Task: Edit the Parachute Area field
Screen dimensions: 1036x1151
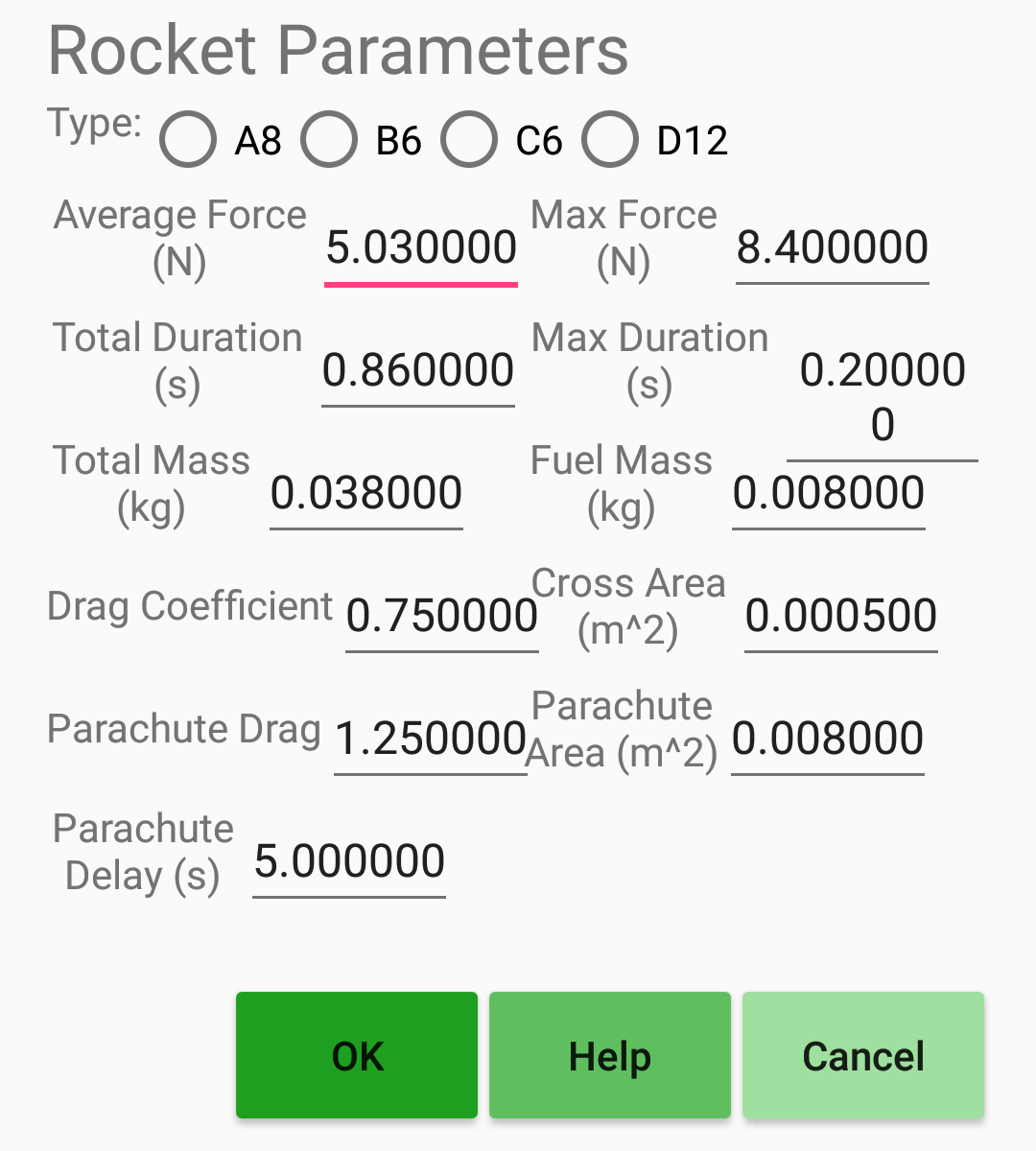Action: (x=828, y=739)
